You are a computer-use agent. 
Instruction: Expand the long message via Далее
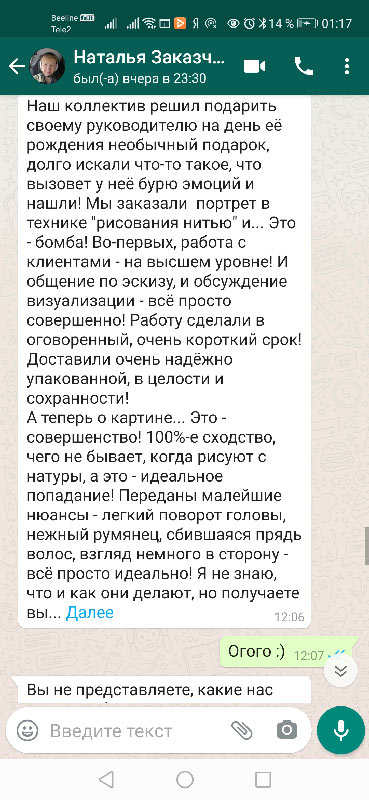[90, 612]
